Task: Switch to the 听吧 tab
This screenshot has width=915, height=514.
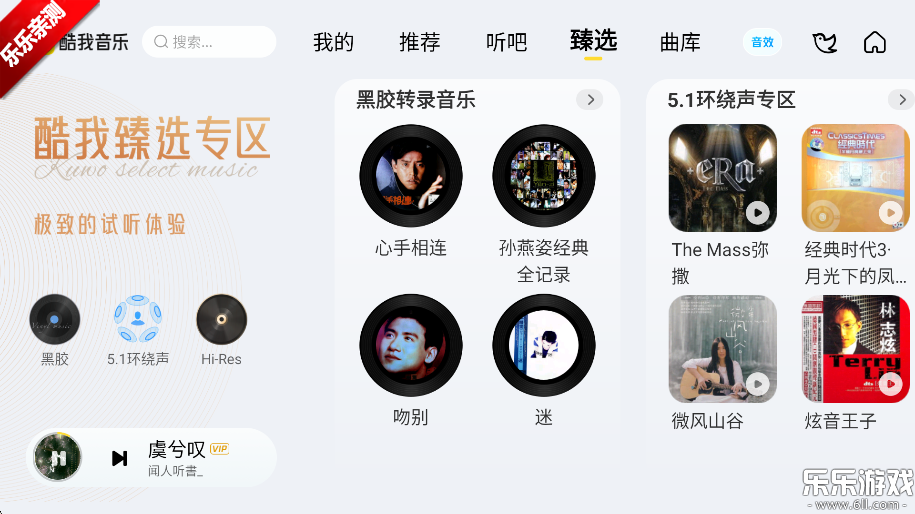Action: [x=506, y=42]
